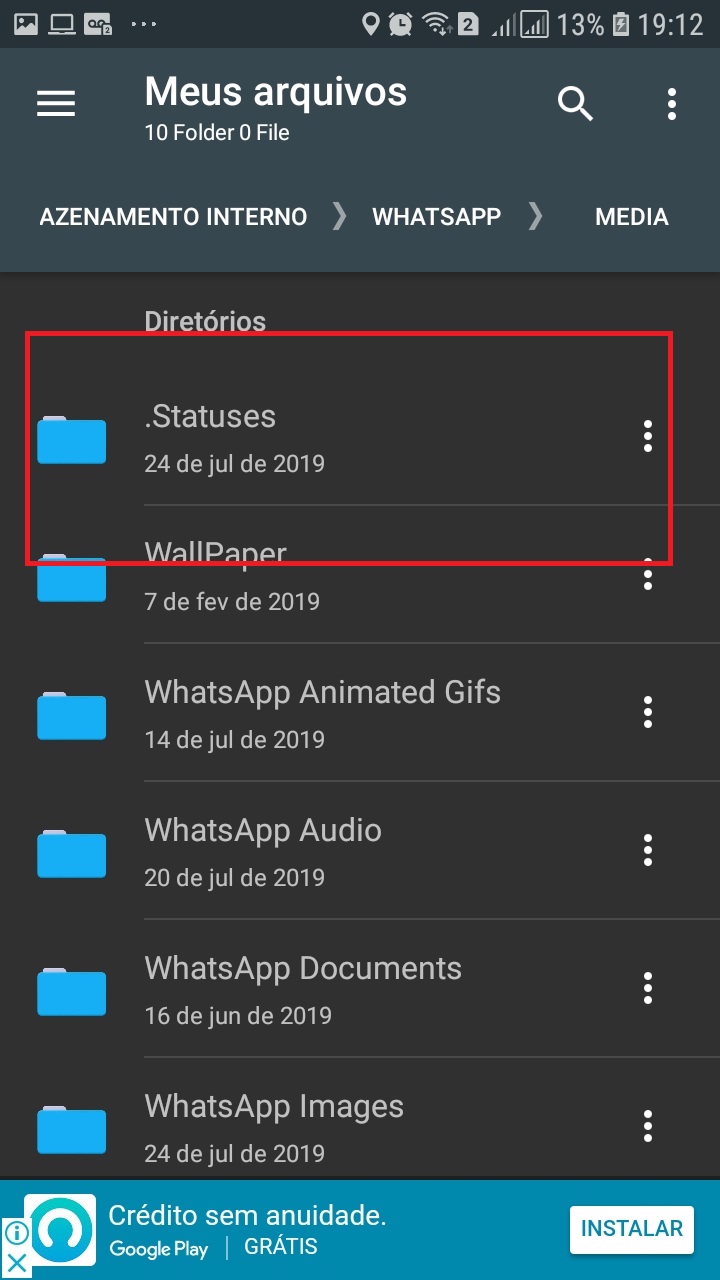Show options for WhatsApp Animated Gifs

648,713
